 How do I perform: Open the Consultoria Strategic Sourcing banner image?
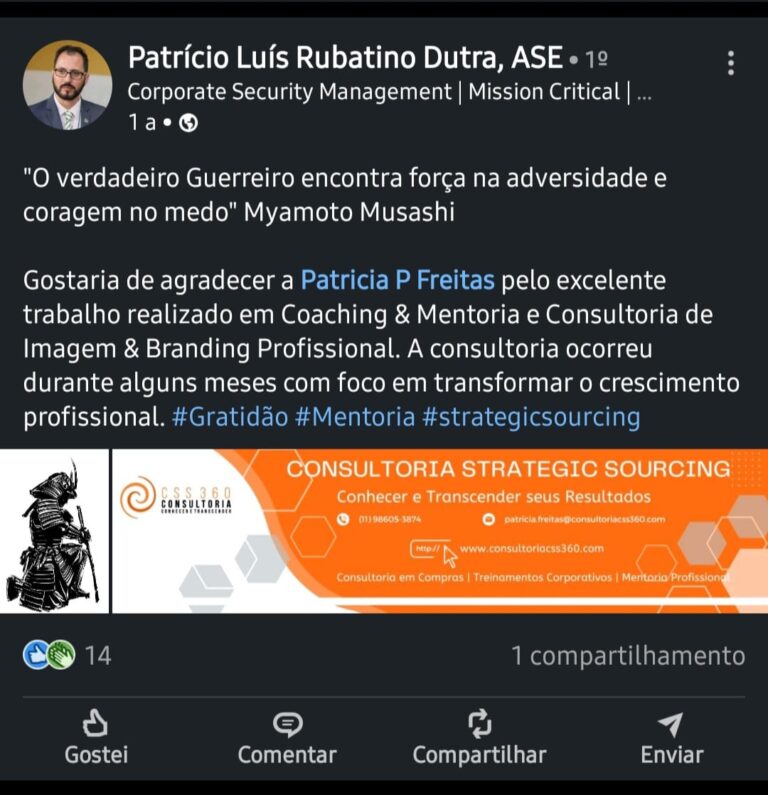(x=440, y=531)
